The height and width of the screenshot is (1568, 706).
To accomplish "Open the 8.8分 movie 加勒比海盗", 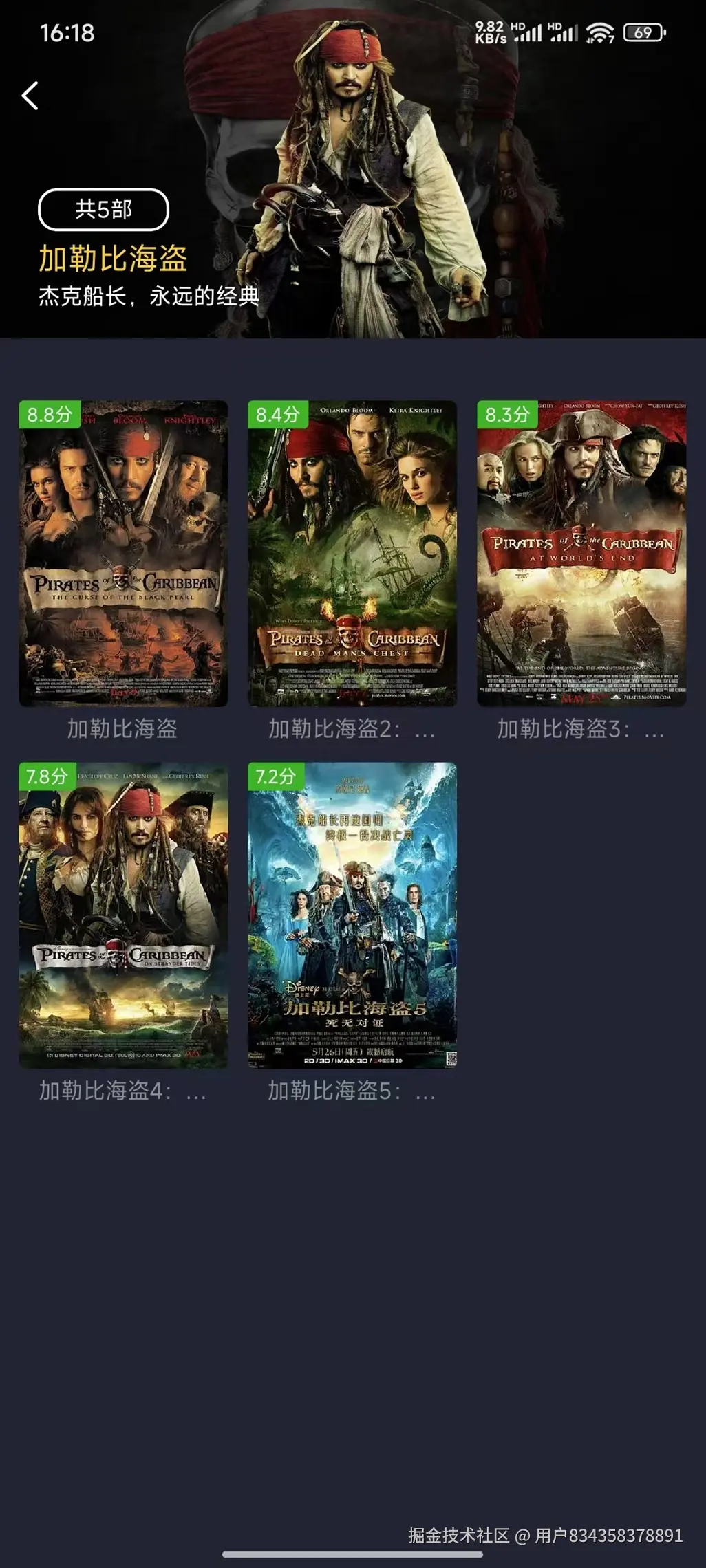I will pos(123,554).
